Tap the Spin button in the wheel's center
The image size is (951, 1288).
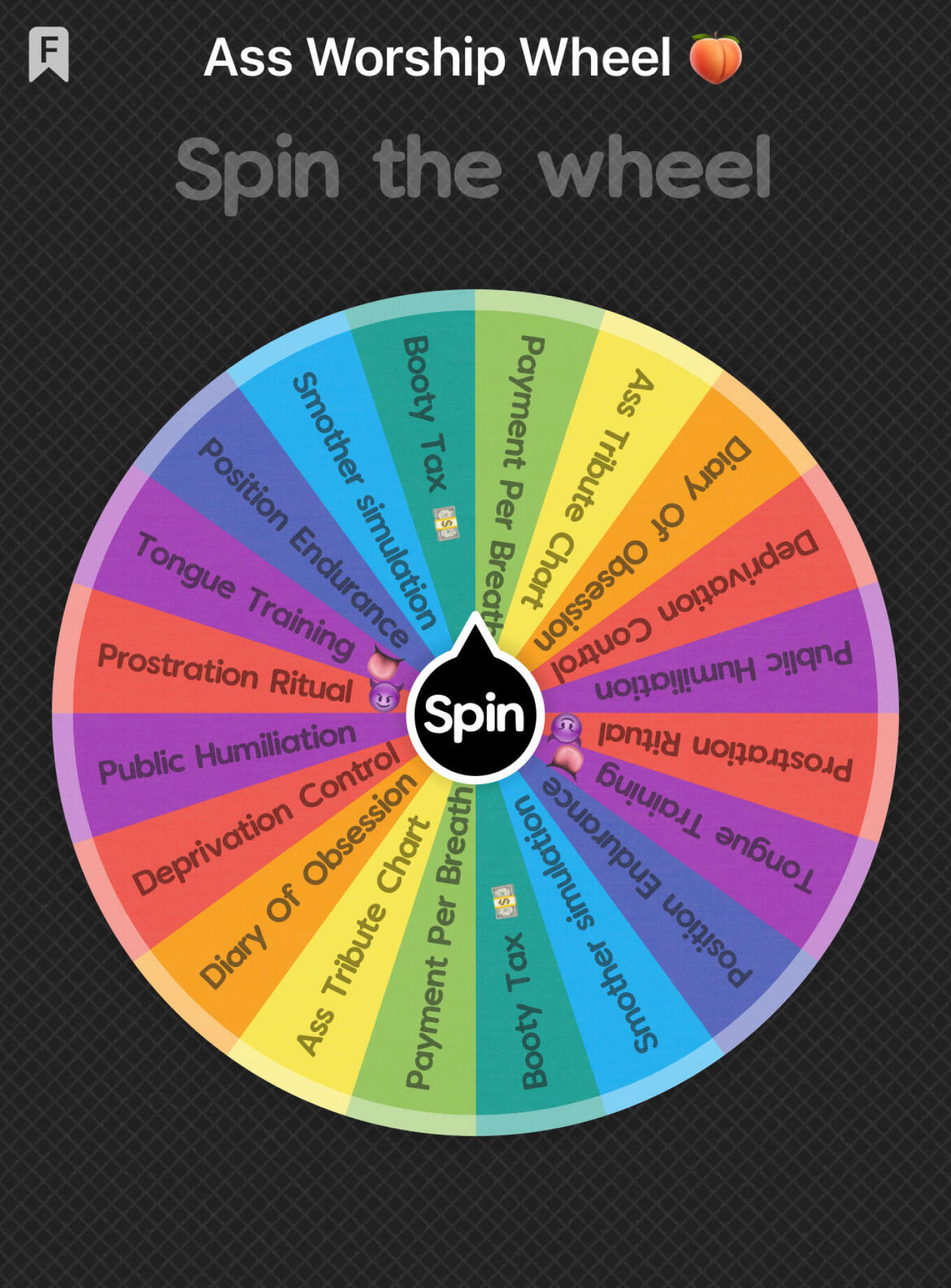[x=475, y=715]
